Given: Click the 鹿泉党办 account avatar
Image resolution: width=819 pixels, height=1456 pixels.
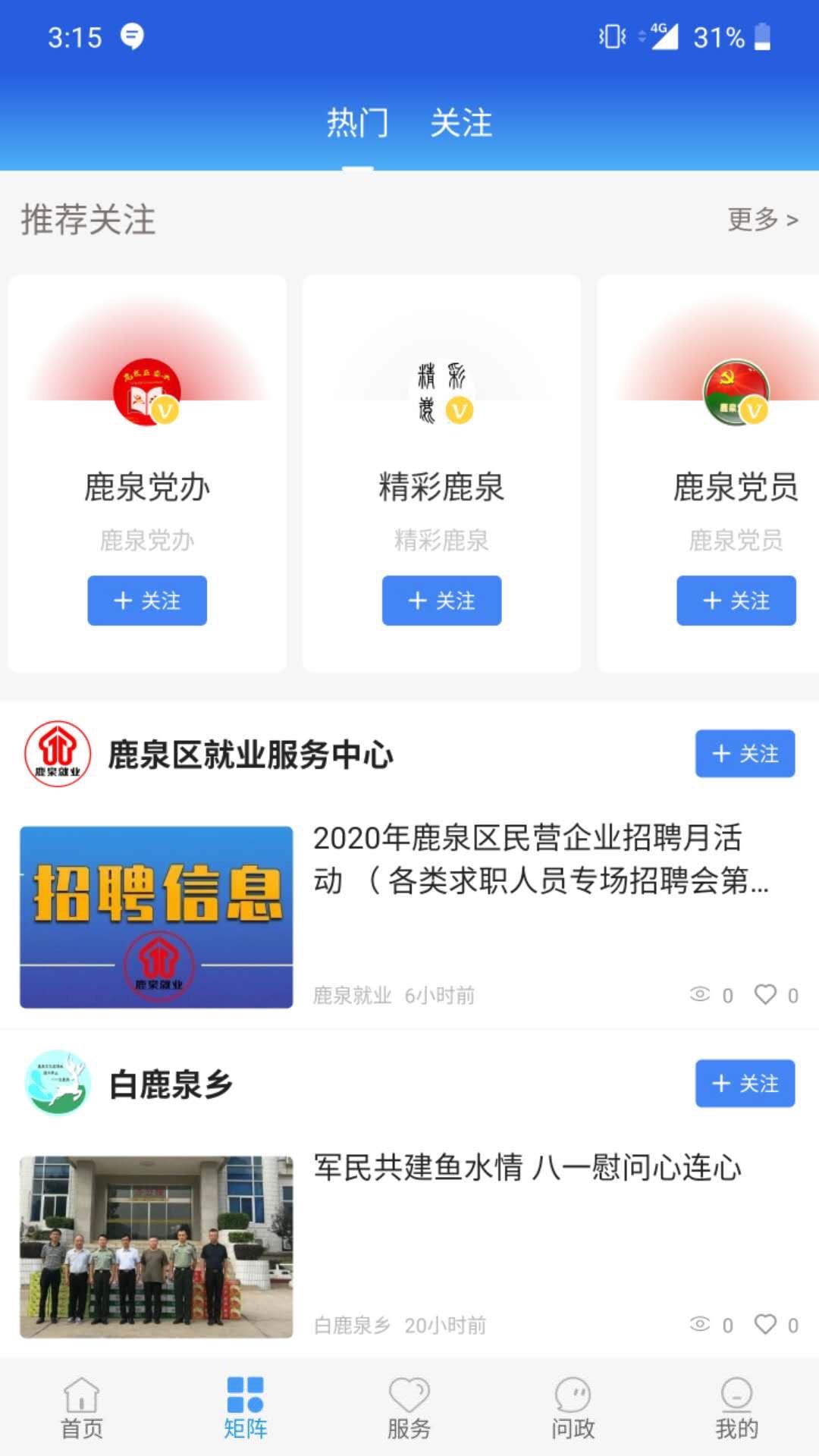Looking at the screenshot, I should tap(146, 394).
